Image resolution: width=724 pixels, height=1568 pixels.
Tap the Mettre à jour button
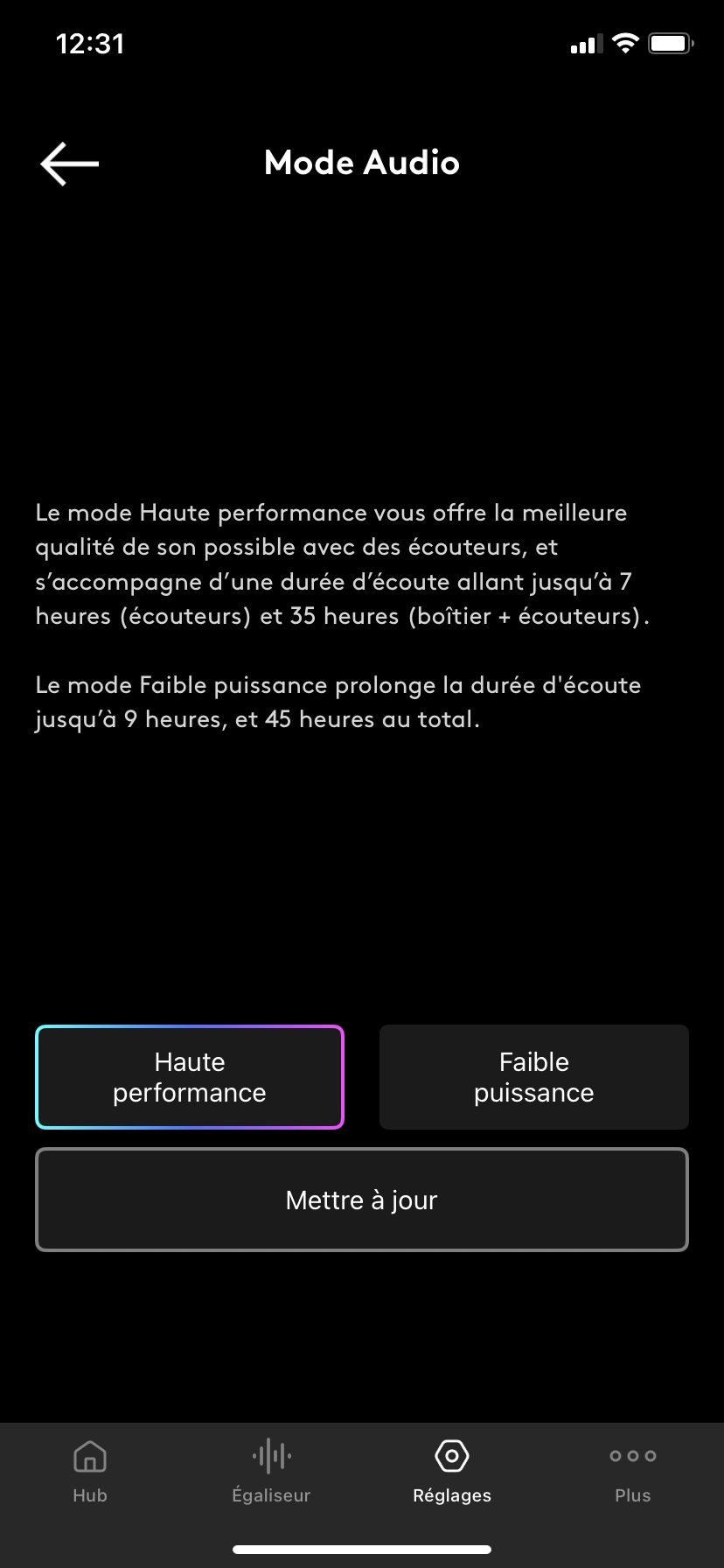click(362, 1200)
